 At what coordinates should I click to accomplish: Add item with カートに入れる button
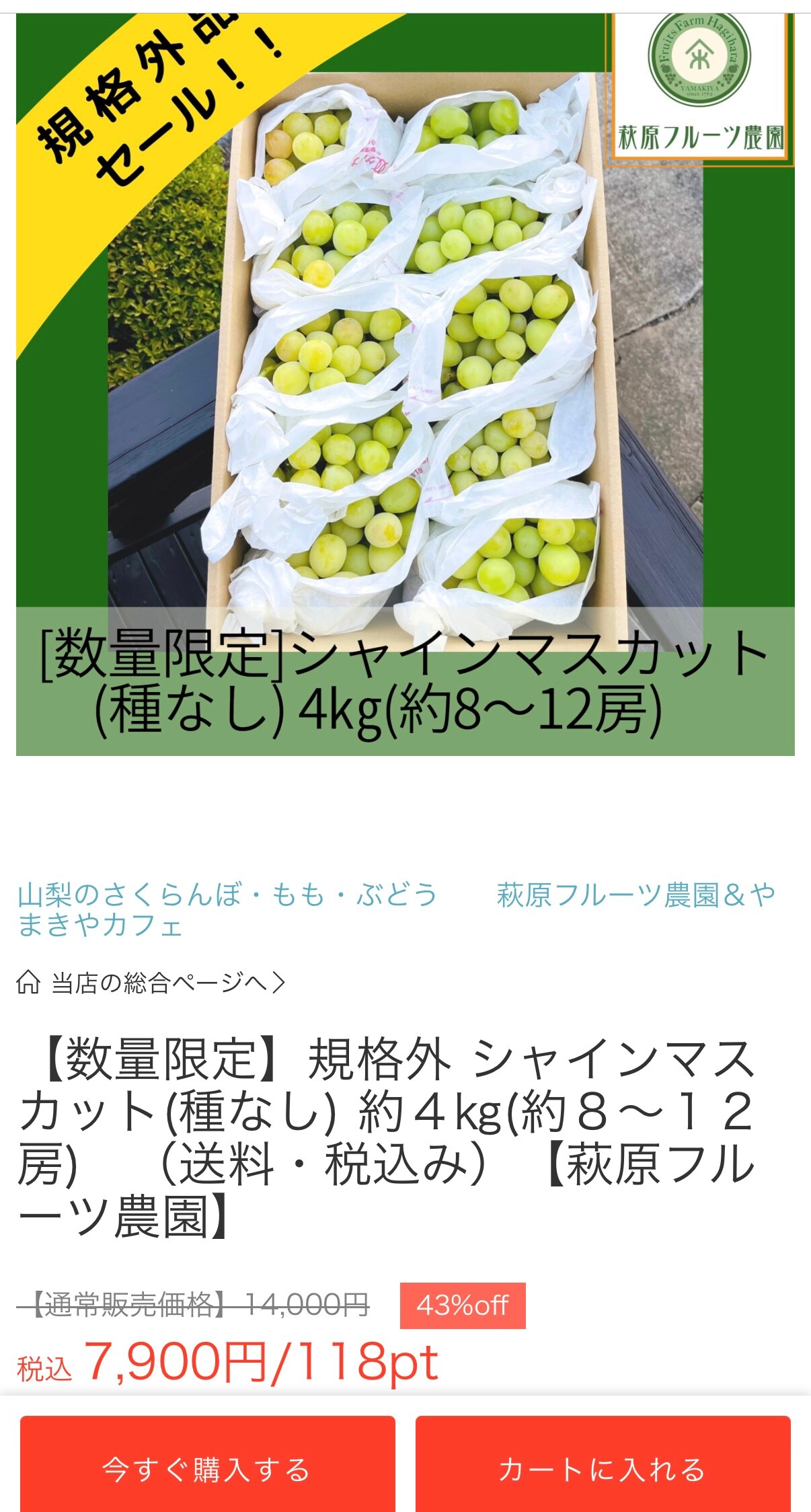603,1469
